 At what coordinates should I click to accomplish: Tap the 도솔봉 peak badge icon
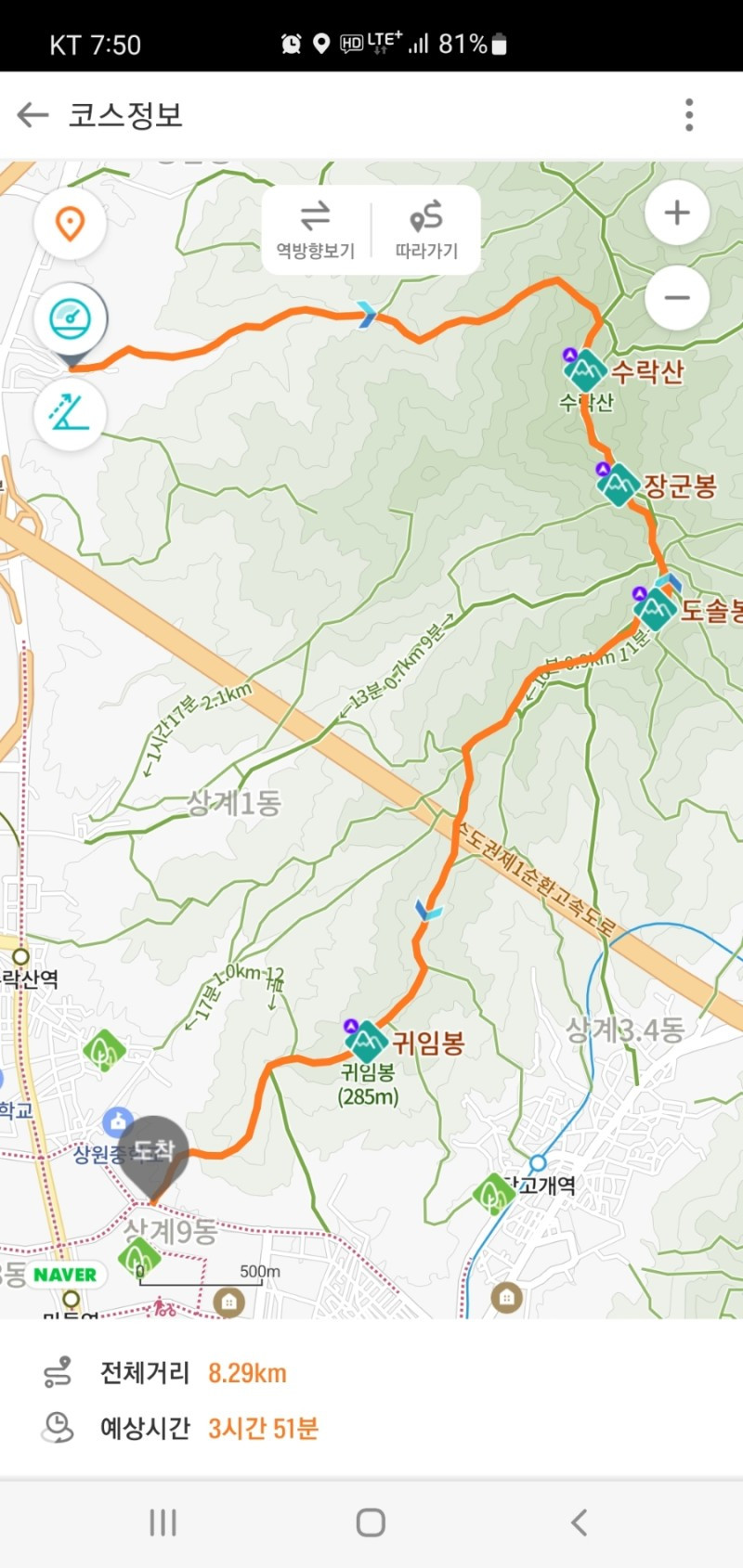click(657, 610)
